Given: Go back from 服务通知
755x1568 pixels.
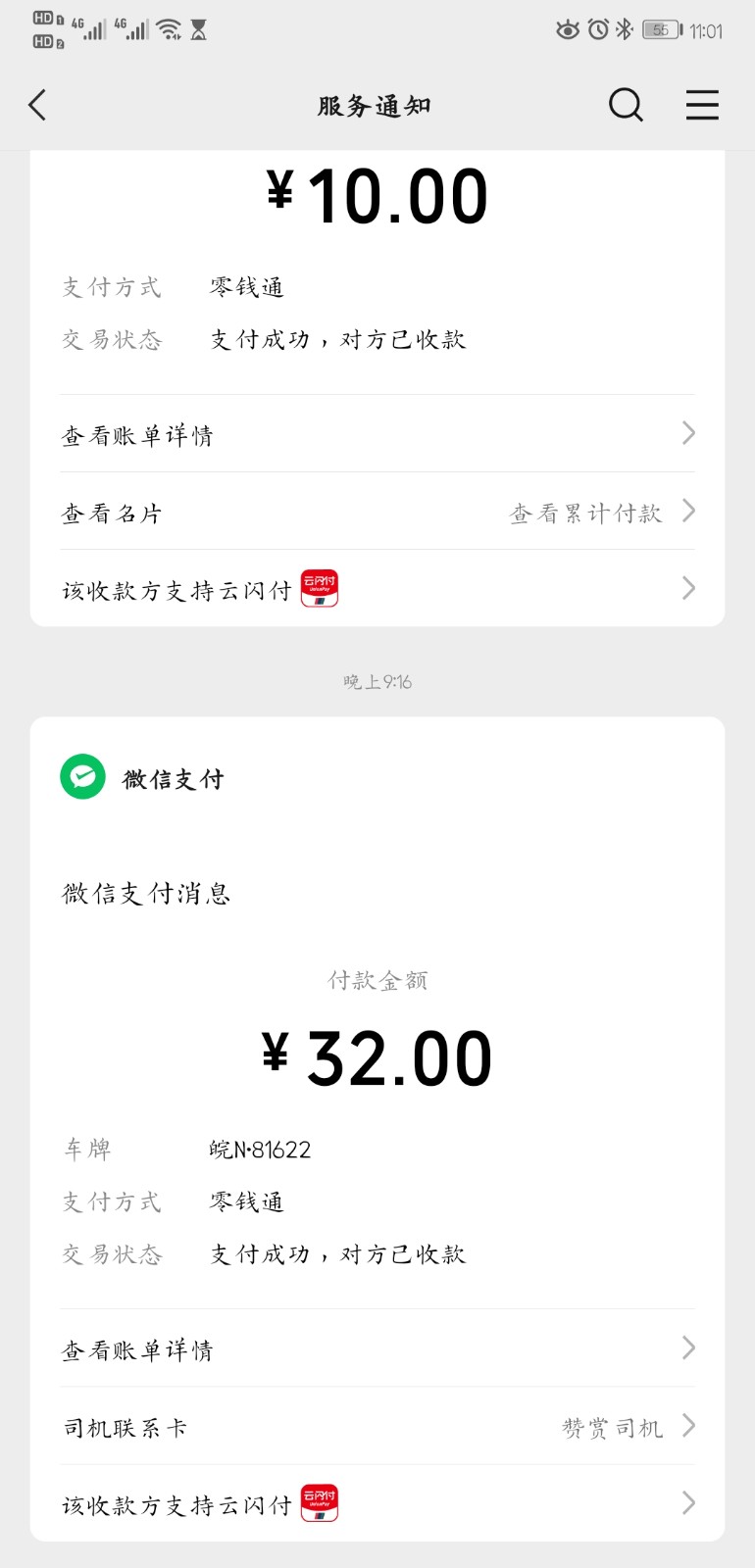Looking at the screenshot, I should [x=37, y=105].
